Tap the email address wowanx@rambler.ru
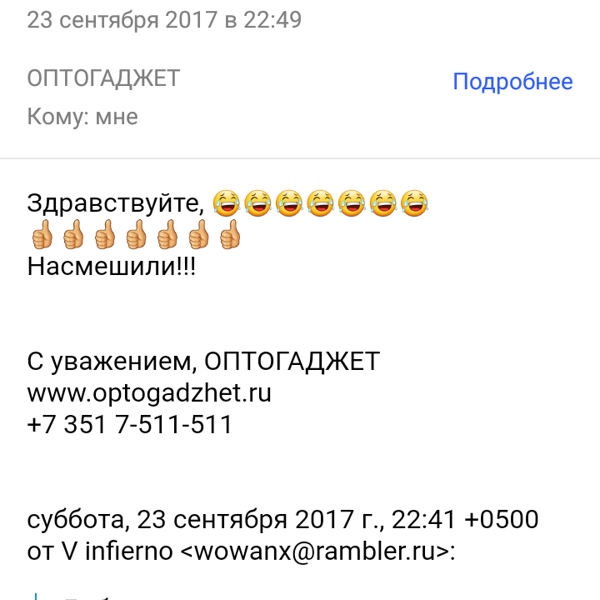The width and height of the screenshot is (600, 600). (x=317, y=551)
